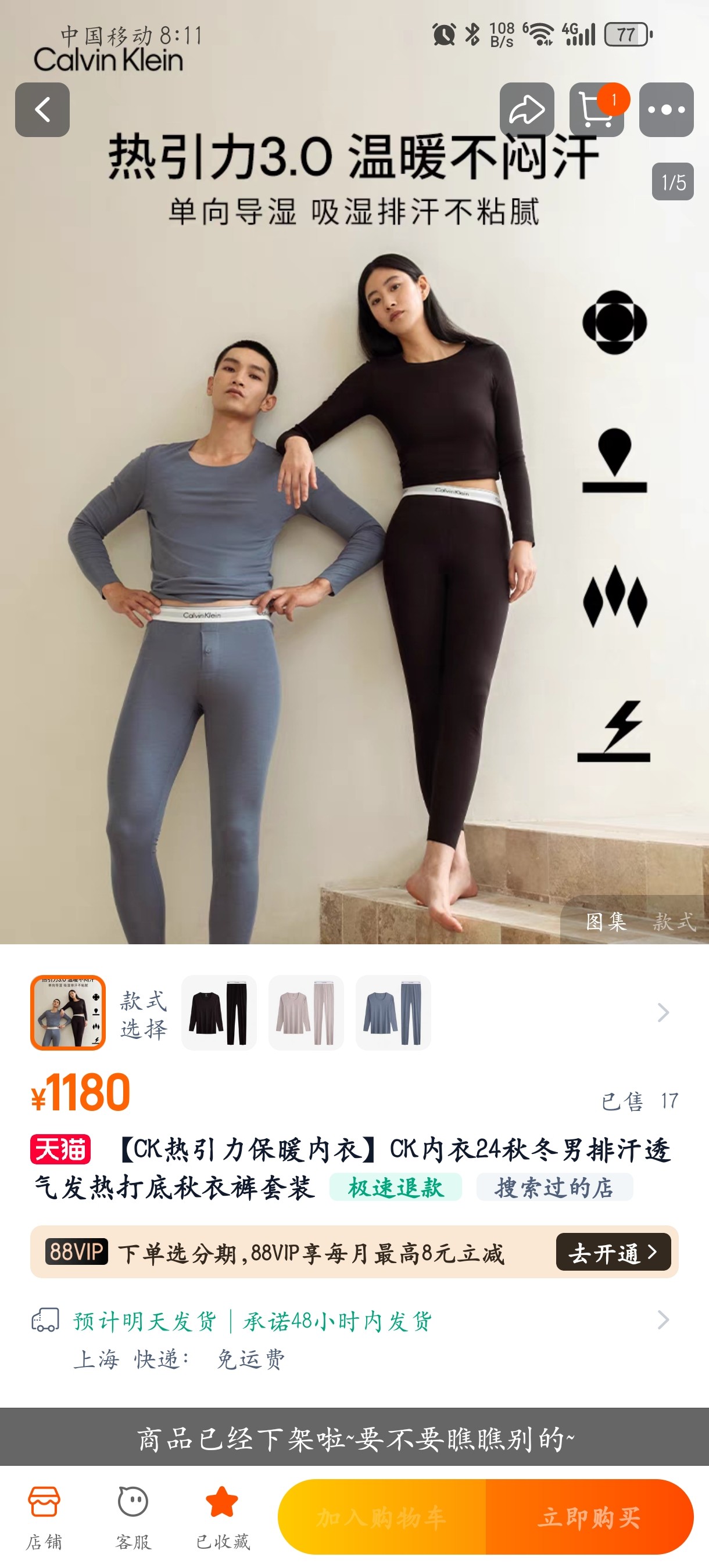Switch to the 图集 gallery tab
This screenshot has width=709, height=1568.
(606, 922)
